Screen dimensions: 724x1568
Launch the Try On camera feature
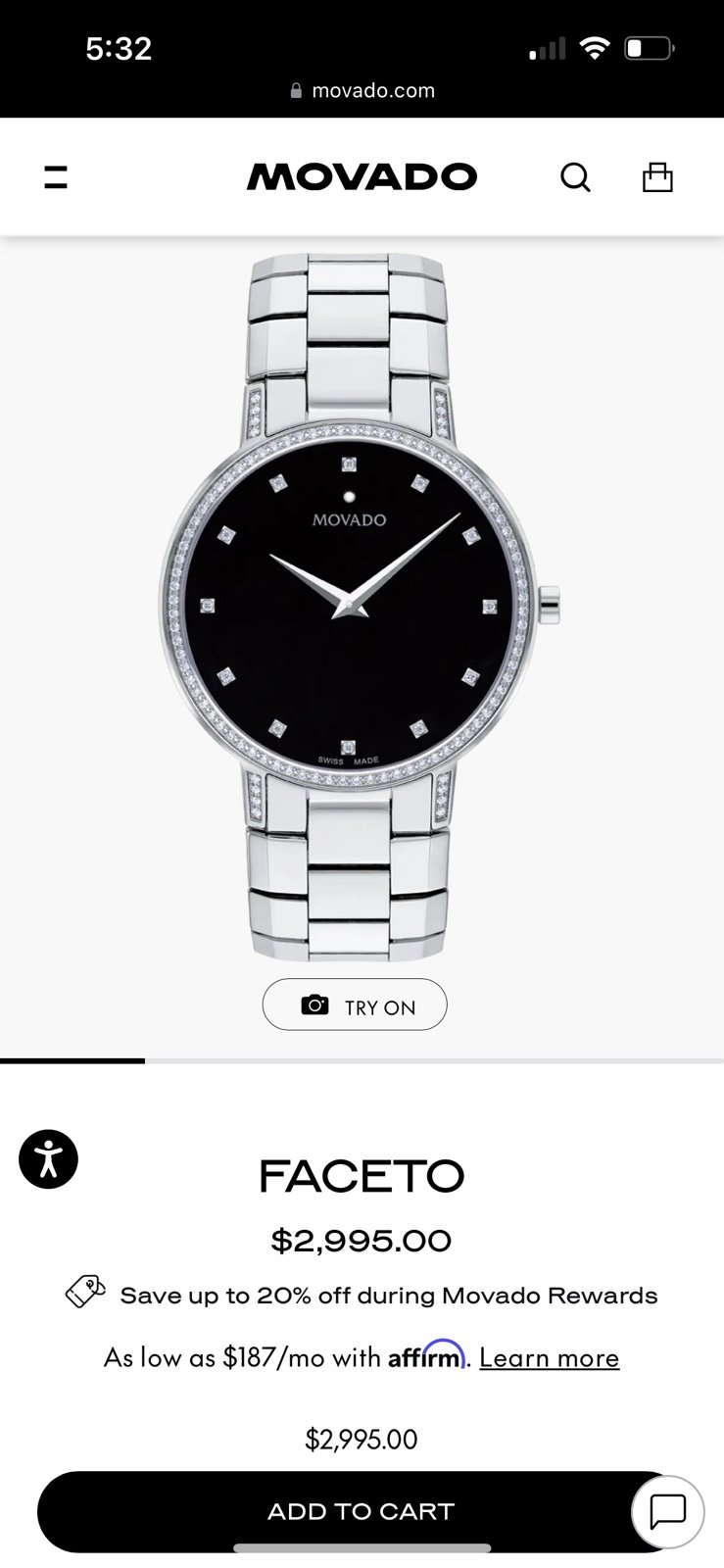pos(355,1004)
